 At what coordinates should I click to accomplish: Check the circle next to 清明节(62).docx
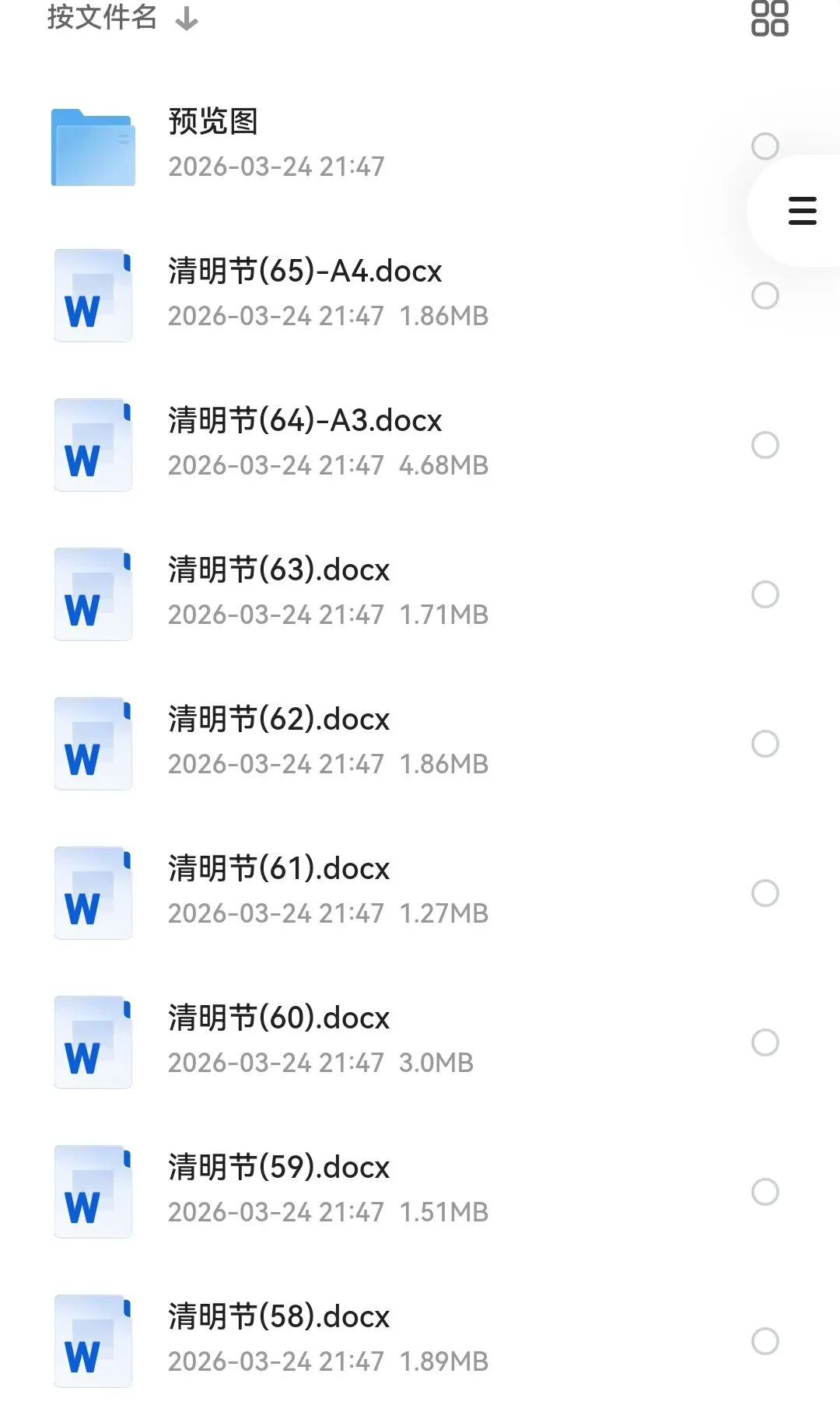pyautogui.click(x=765, y=744)
